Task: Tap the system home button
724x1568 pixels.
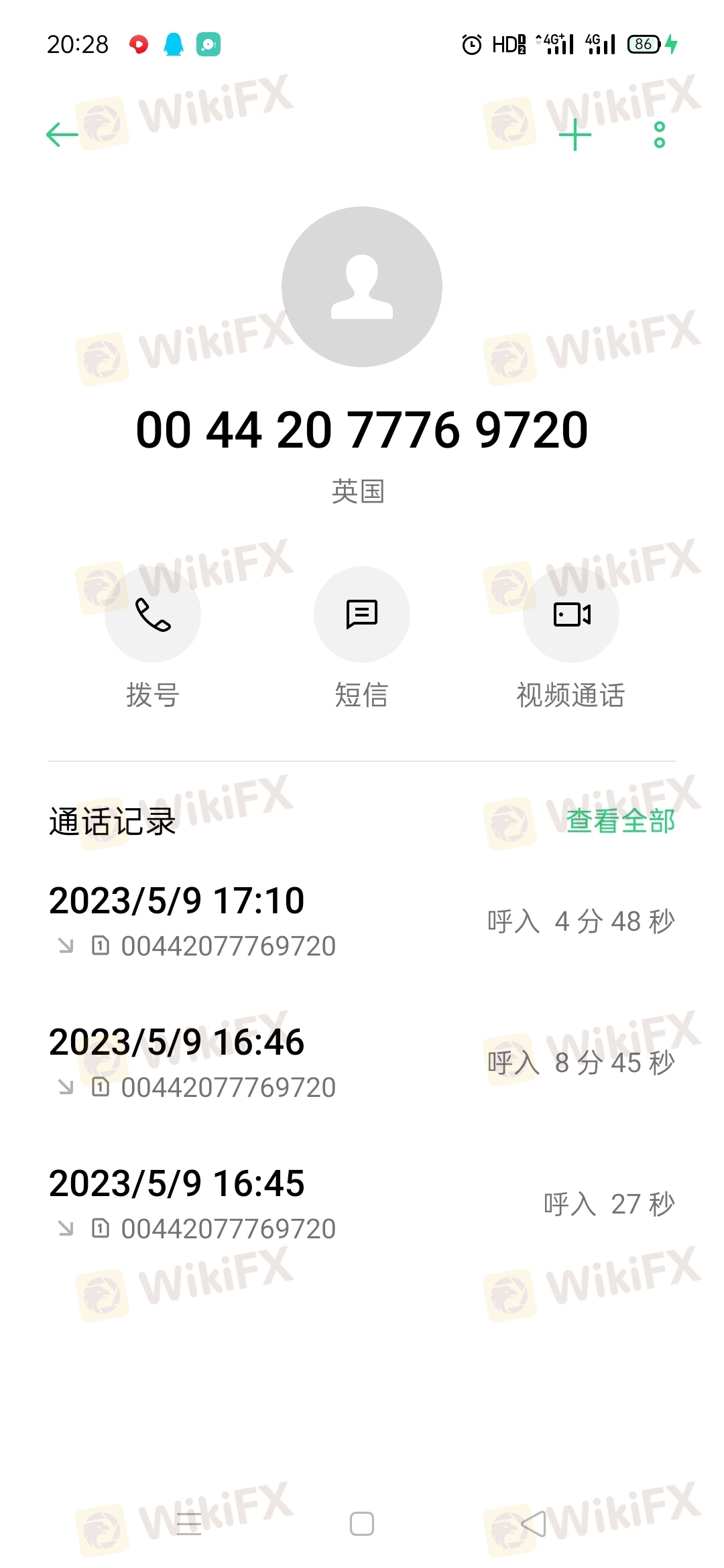Action: coord(362,1524)
